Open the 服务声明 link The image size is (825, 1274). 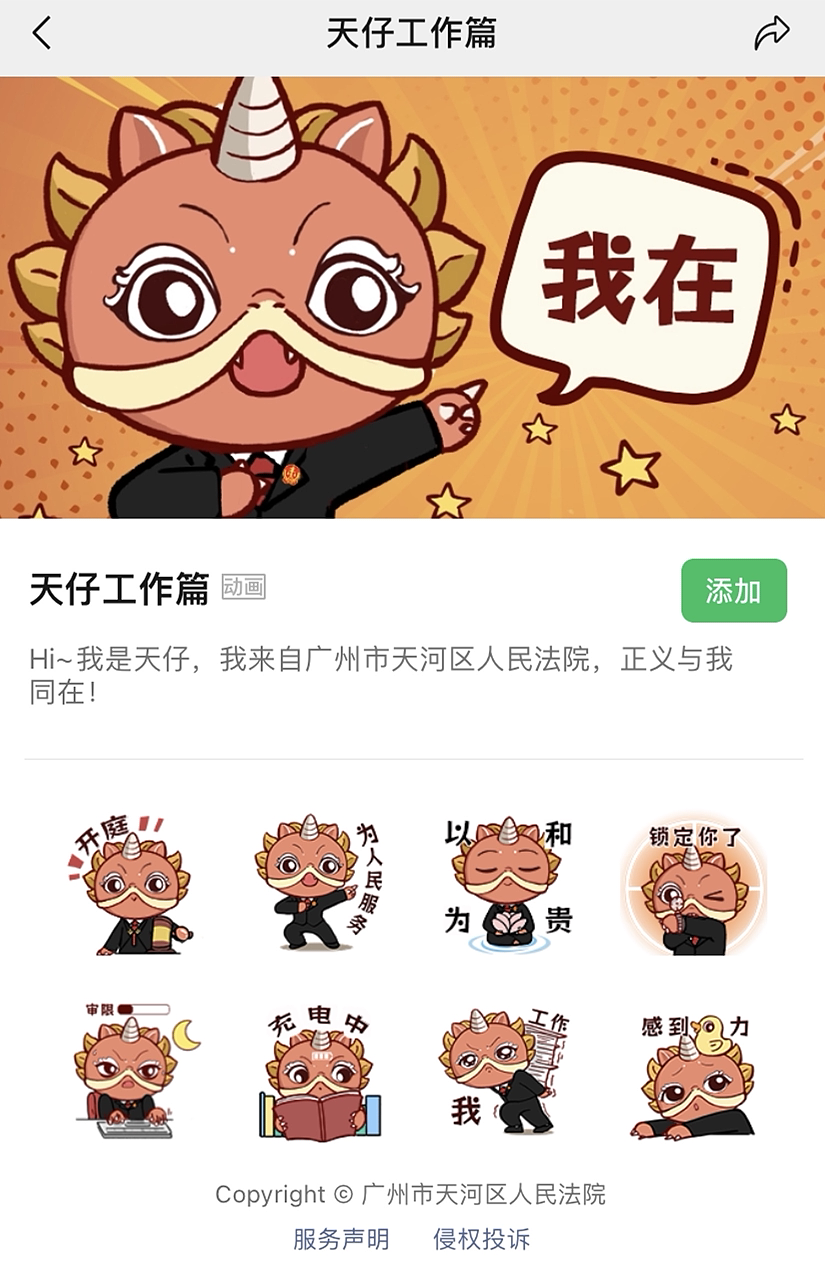pos(341,1239)
